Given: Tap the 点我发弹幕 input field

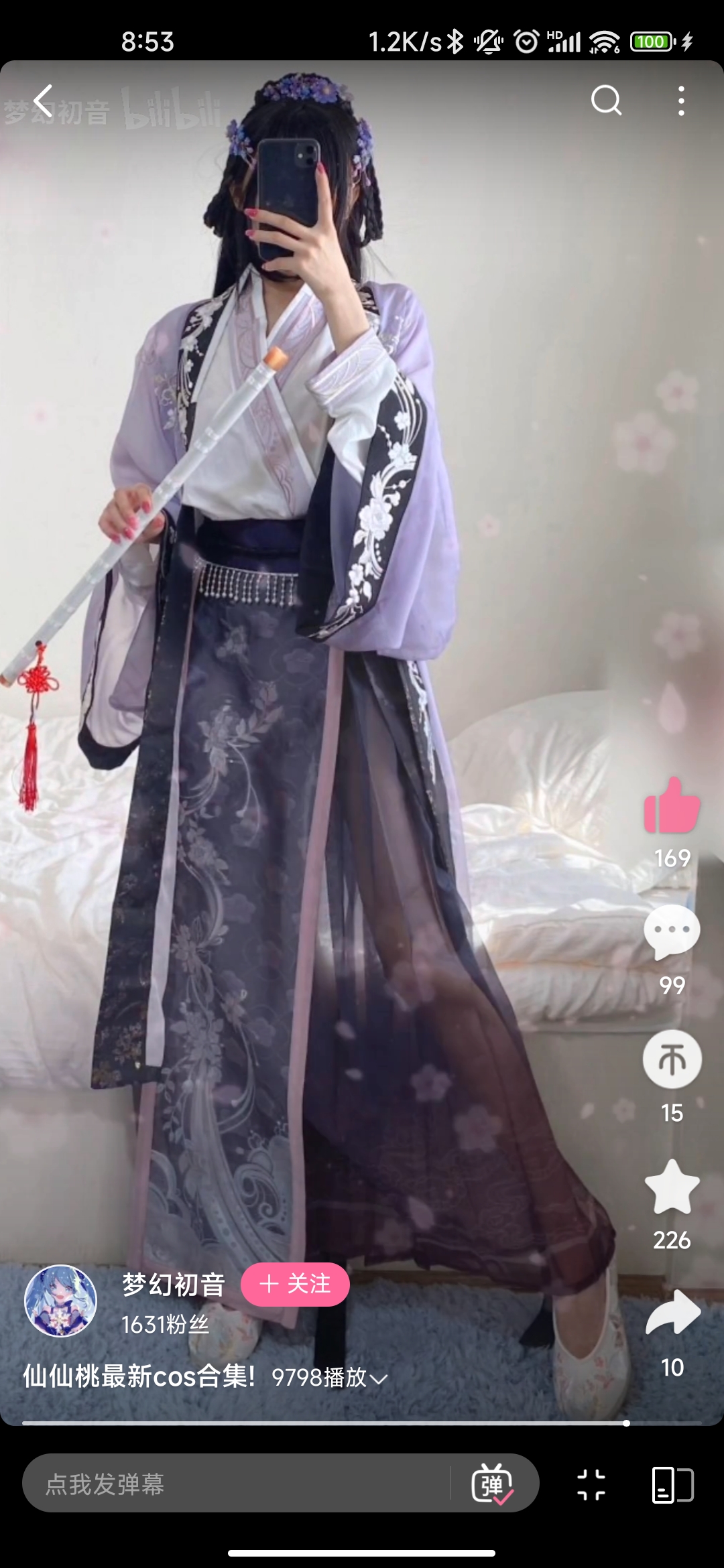Looking at the screenshot, I should [235, 1484].
